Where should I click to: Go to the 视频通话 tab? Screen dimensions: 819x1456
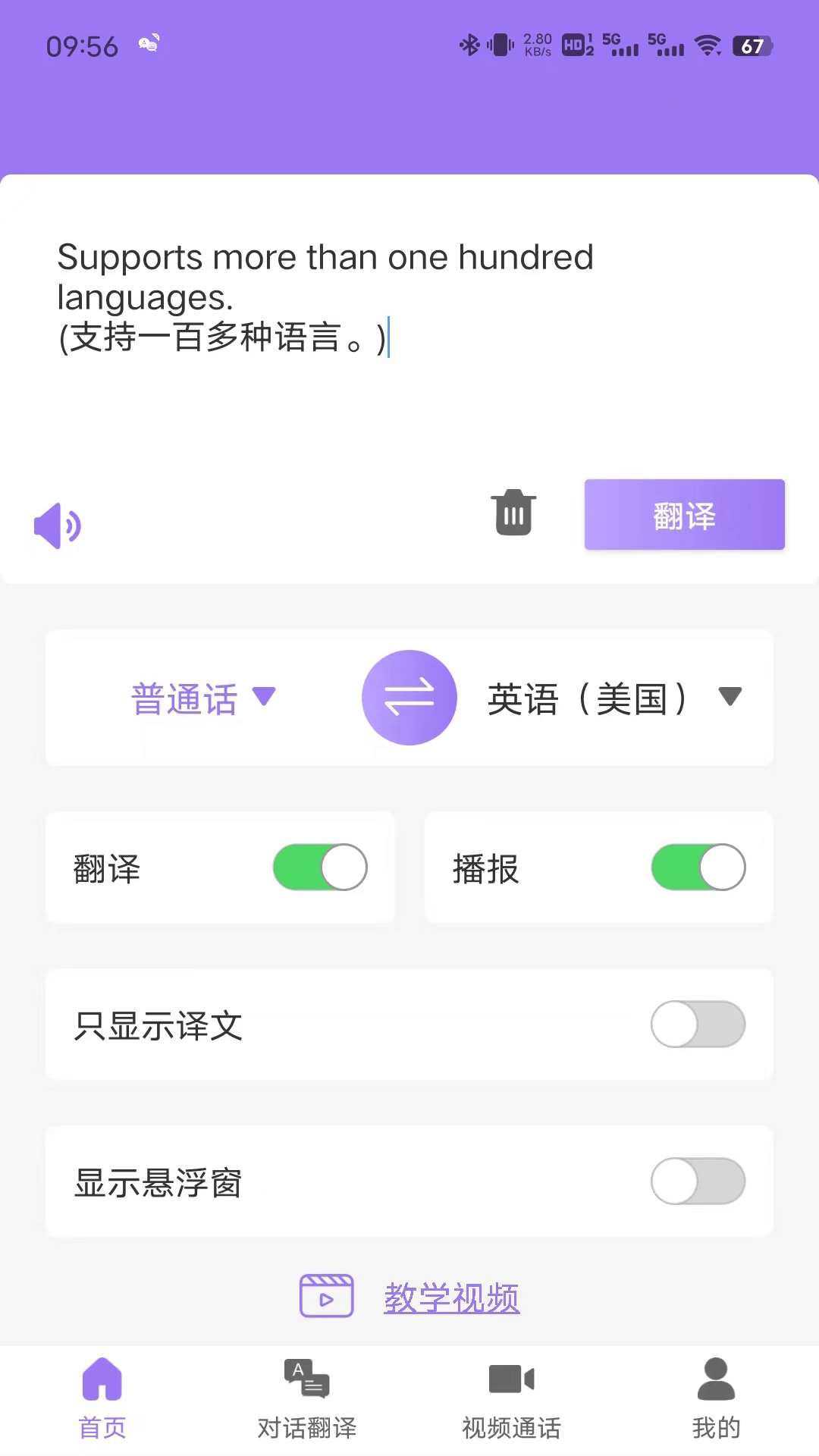point(512,1399)
